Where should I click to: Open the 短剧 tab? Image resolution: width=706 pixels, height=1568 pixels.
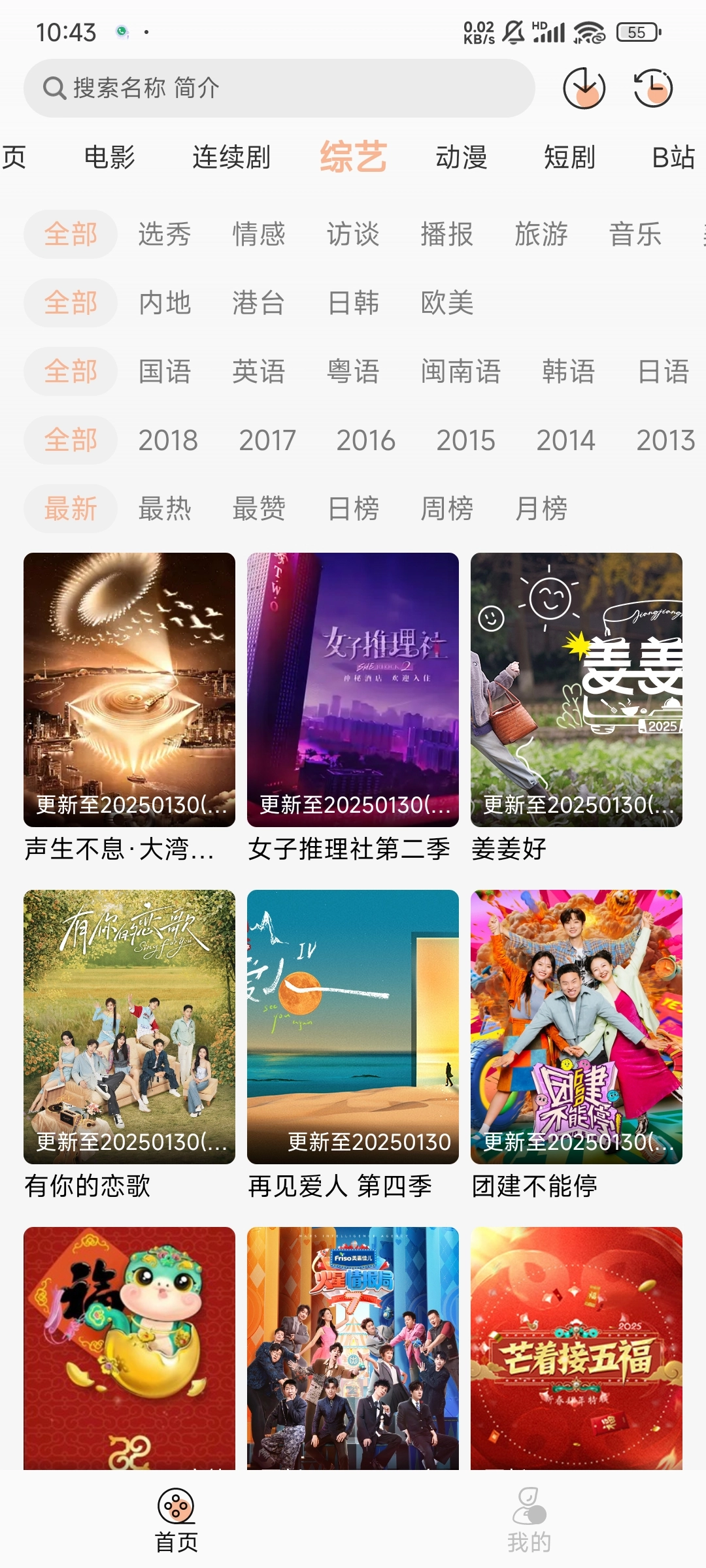coord(569,157)
